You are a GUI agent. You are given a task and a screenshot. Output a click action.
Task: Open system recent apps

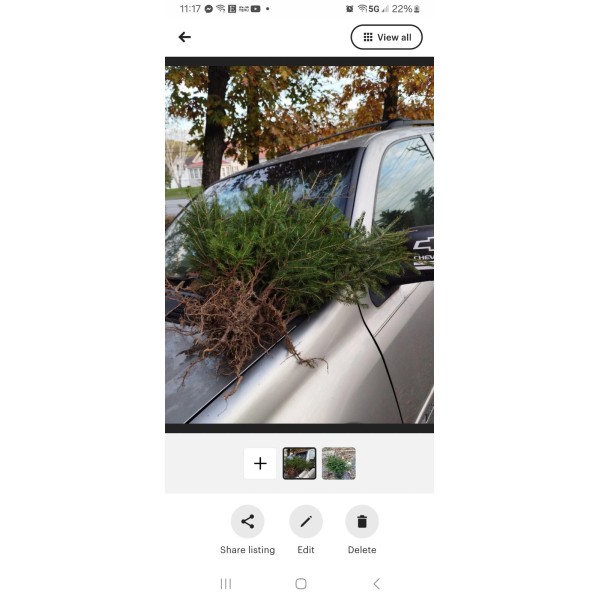tap(226, 584)
